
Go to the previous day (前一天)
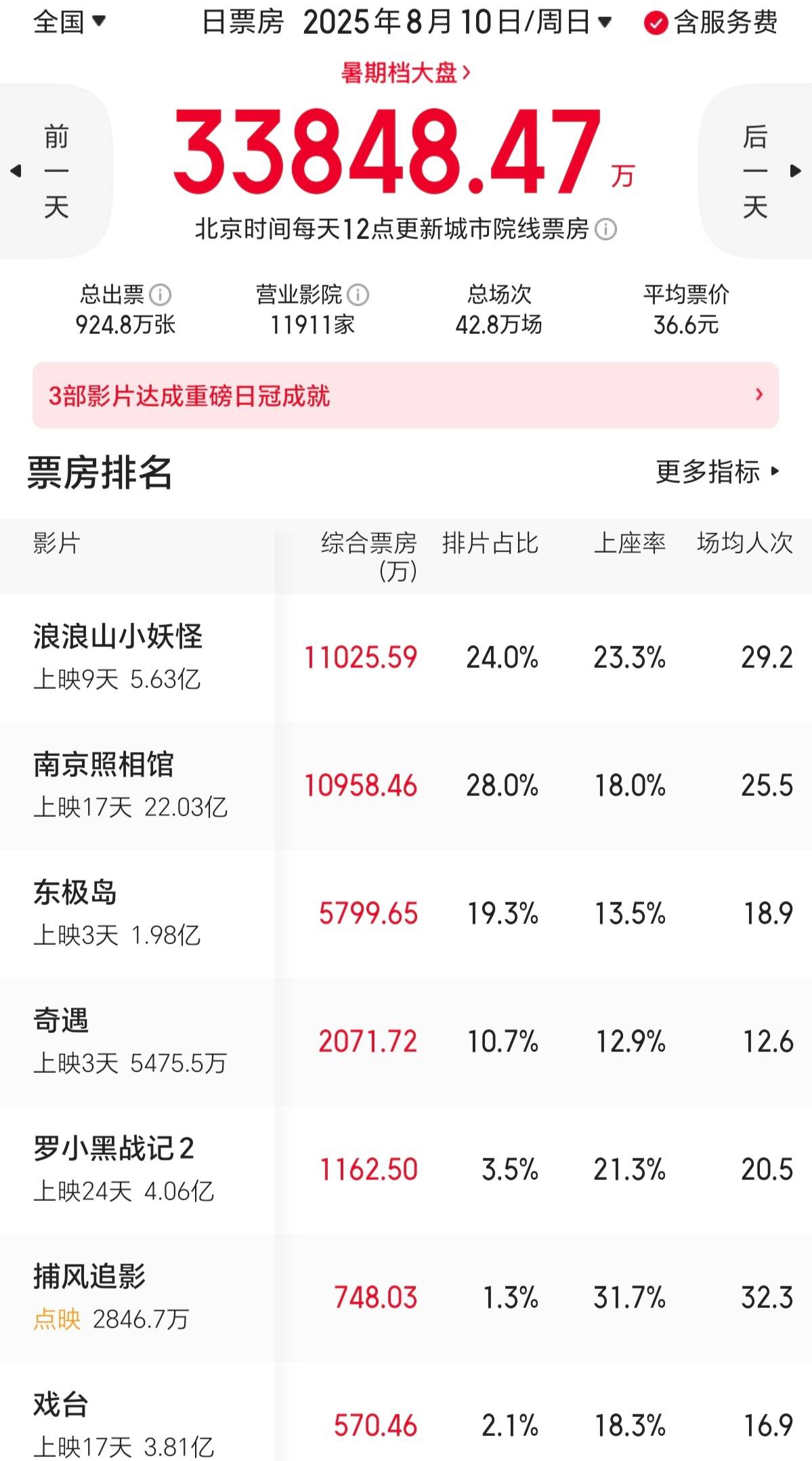(x=56, y=171)
